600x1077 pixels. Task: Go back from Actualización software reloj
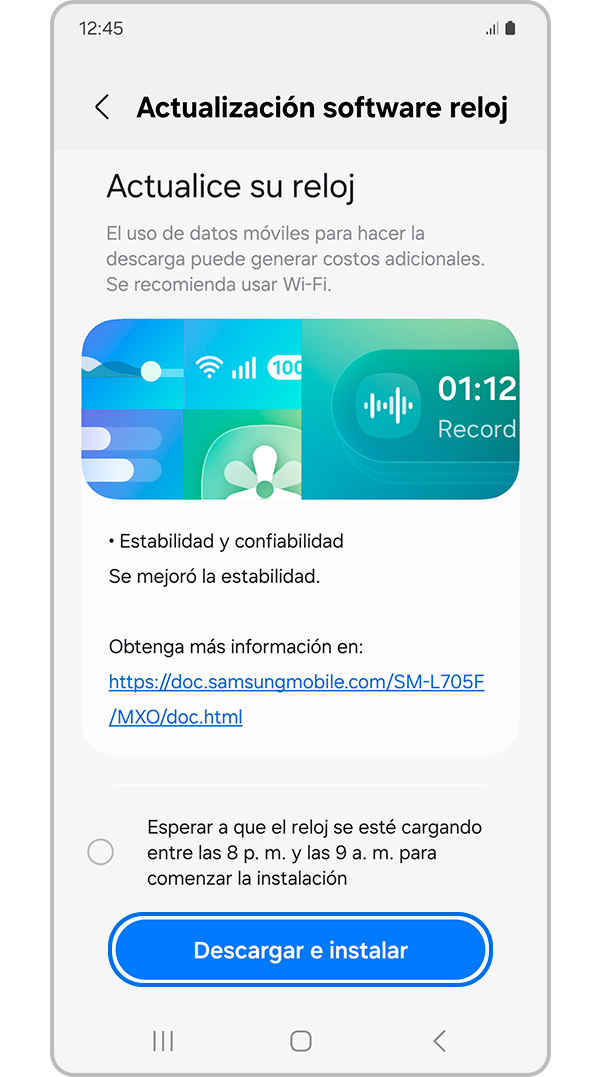click(102, 108)
